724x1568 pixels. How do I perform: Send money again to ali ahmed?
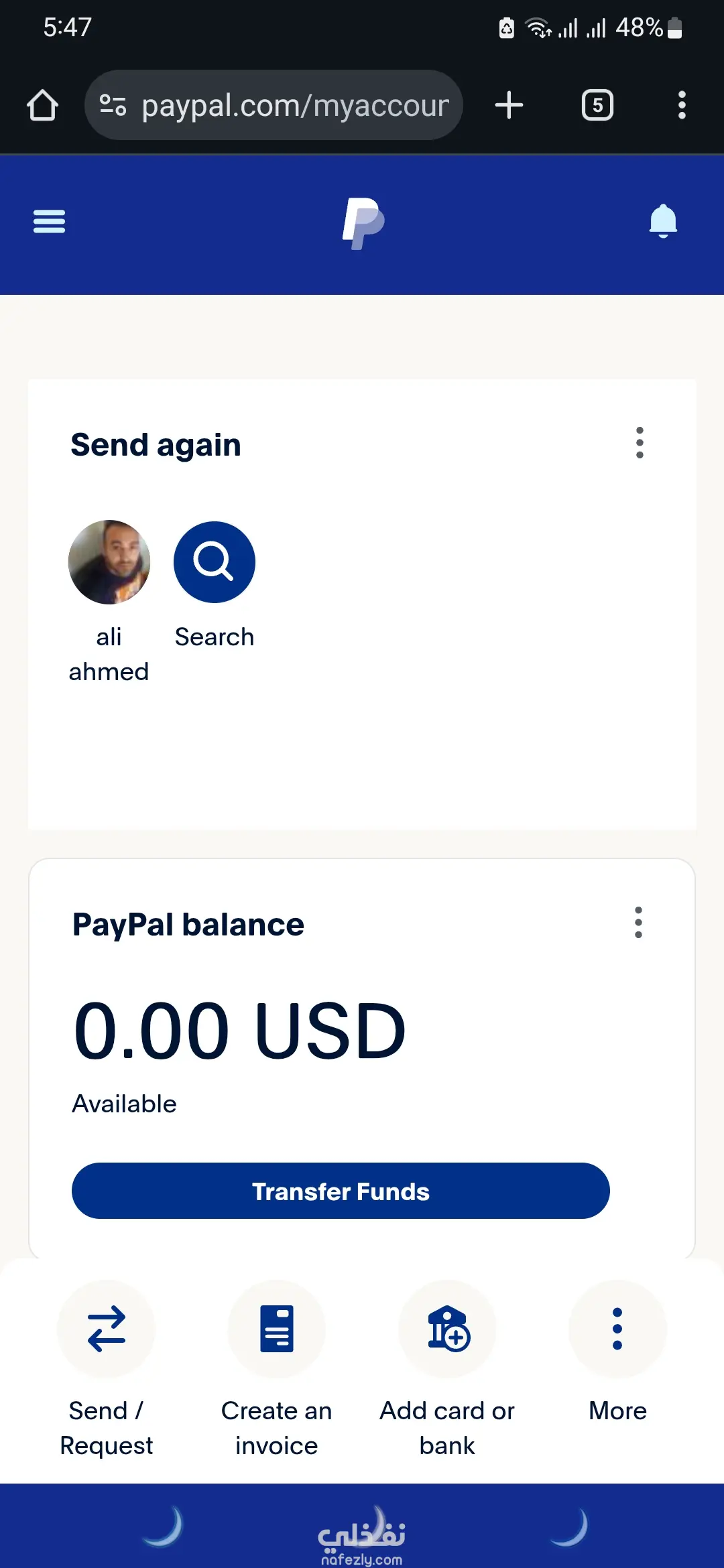(109, 562)
